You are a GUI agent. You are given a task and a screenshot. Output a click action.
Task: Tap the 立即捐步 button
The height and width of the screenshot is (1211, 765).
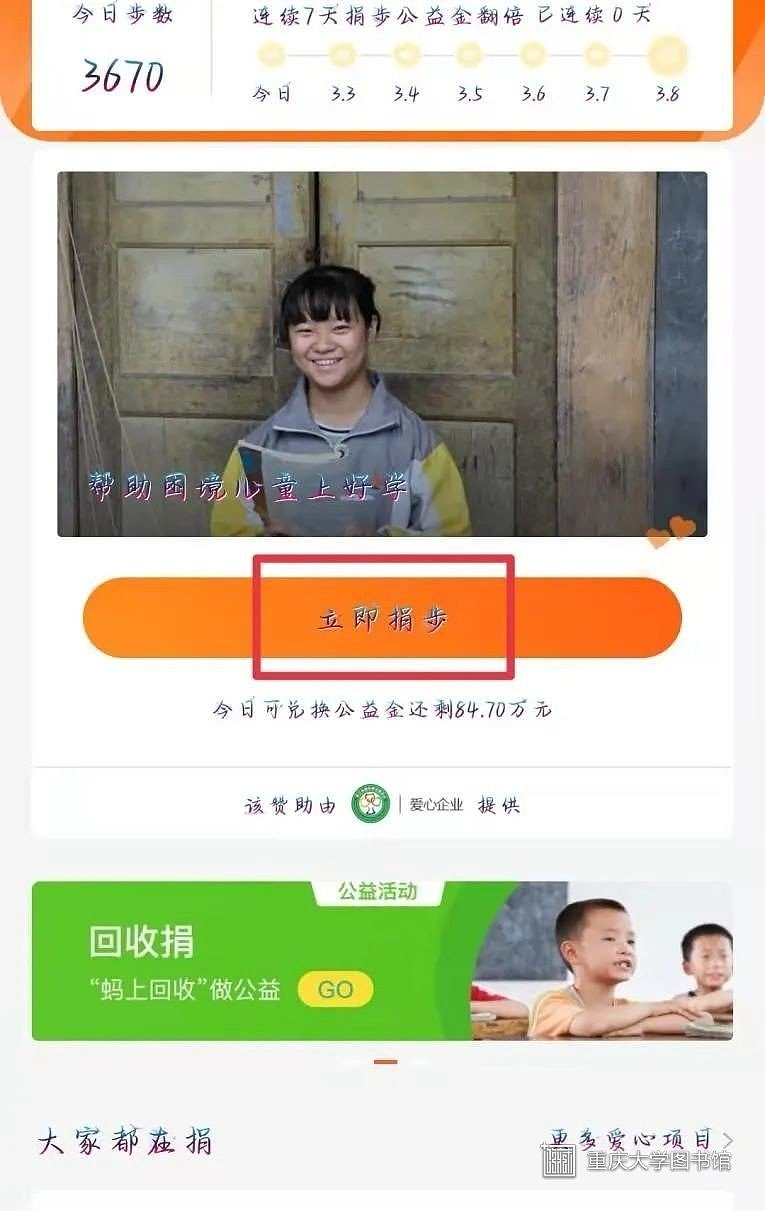tap(382, 618)
